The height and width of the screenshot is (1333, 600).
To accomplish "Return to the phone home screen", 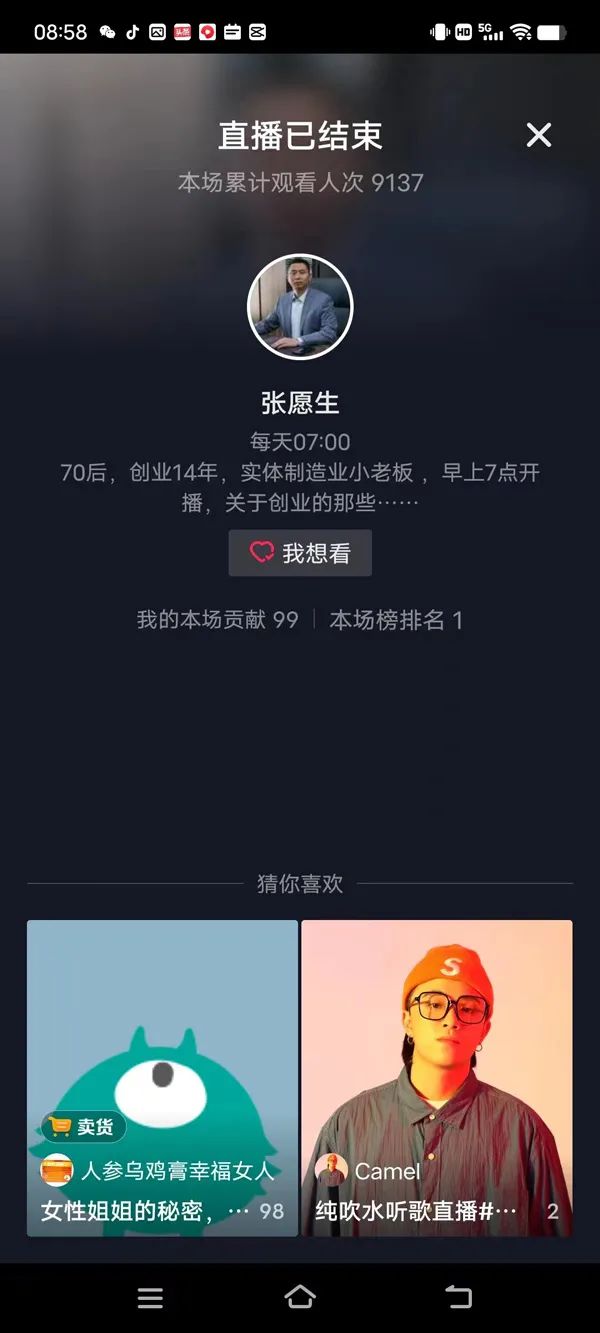I will coord(300,1297).
